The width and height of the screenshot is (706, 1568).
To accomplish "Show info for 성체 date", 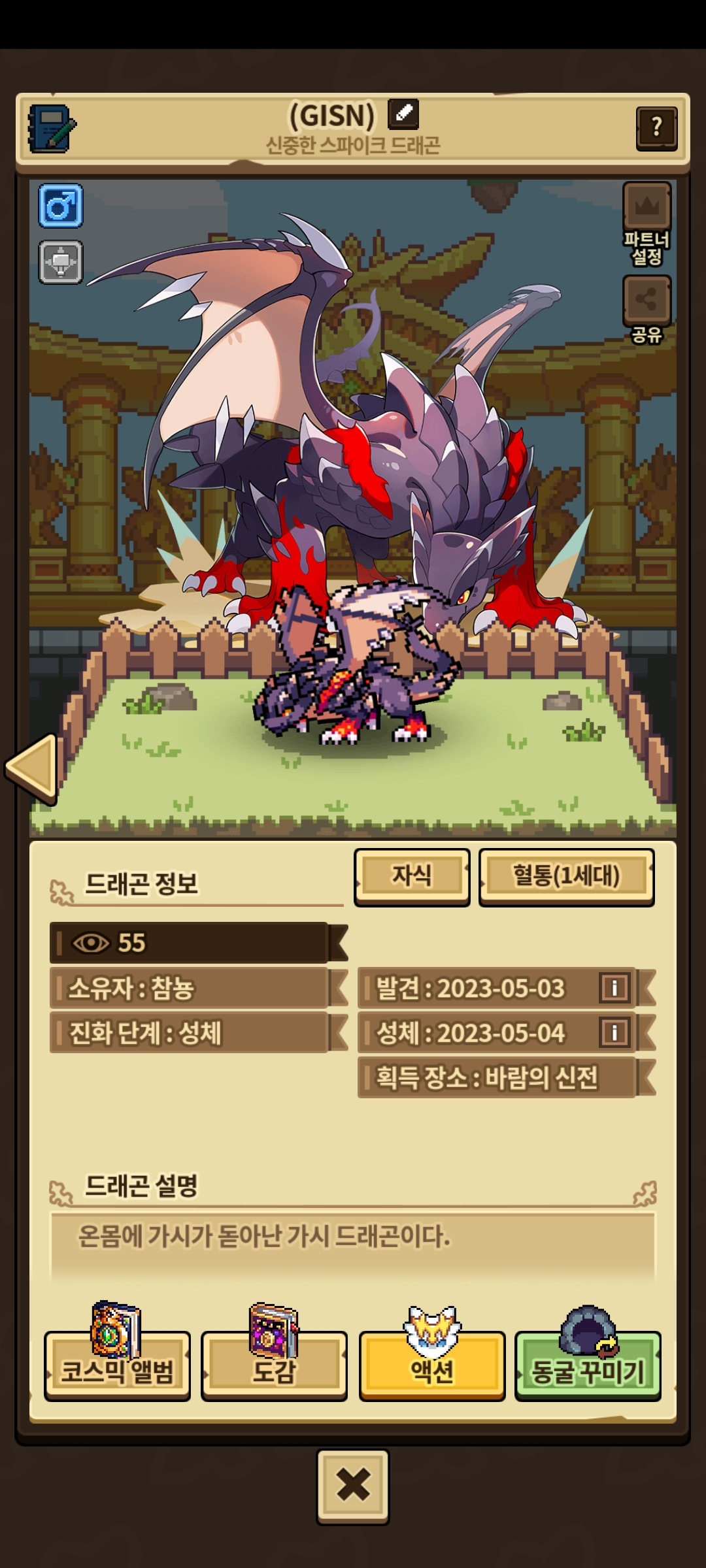I will 614,1032.
